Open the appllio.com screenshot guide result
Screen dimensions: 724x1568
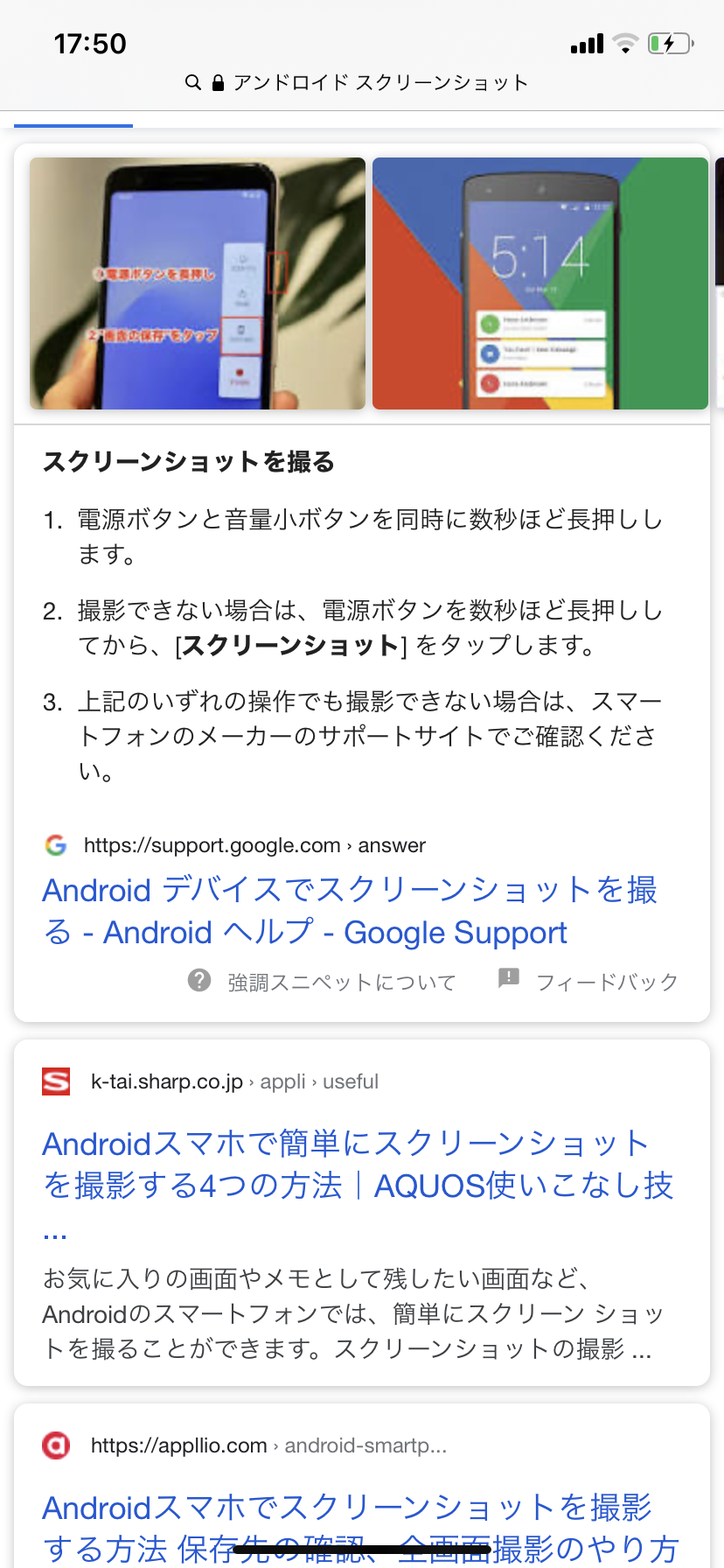pyautogui.click(x=360, y=1528)
